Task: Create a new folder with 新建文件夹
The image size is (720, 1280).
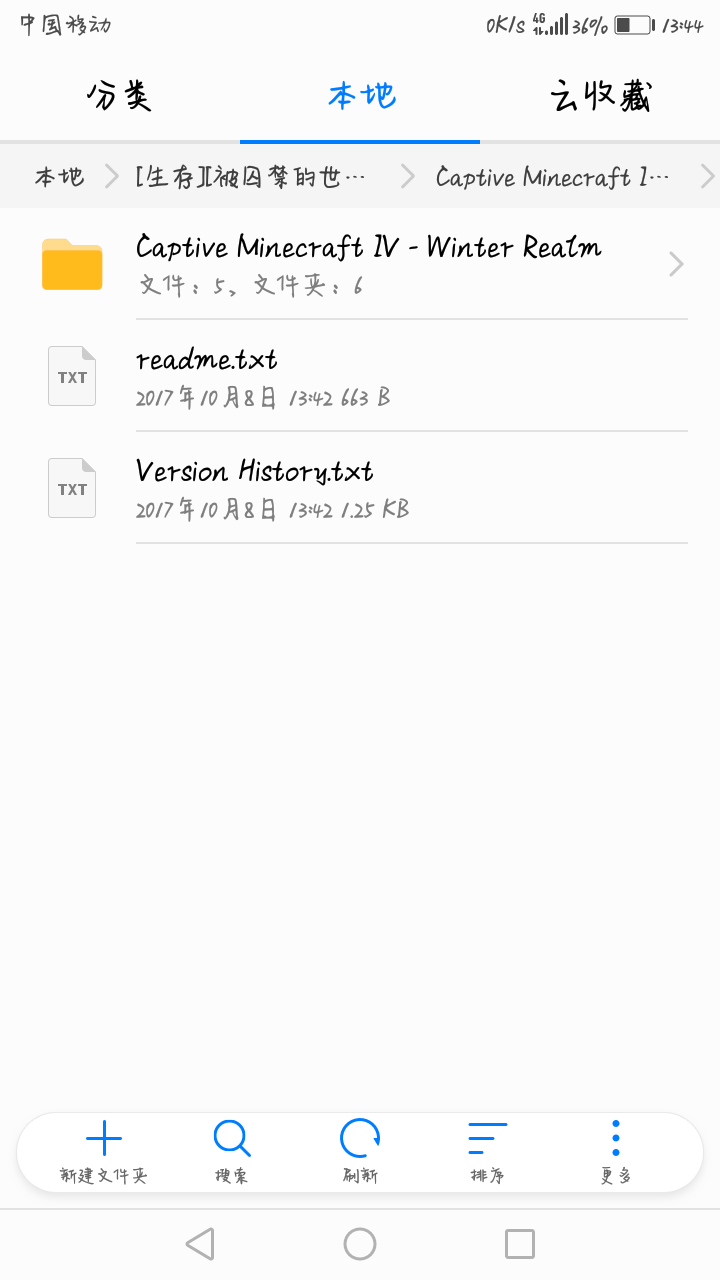Action: pyautogui.click(x=104, y=1152)
